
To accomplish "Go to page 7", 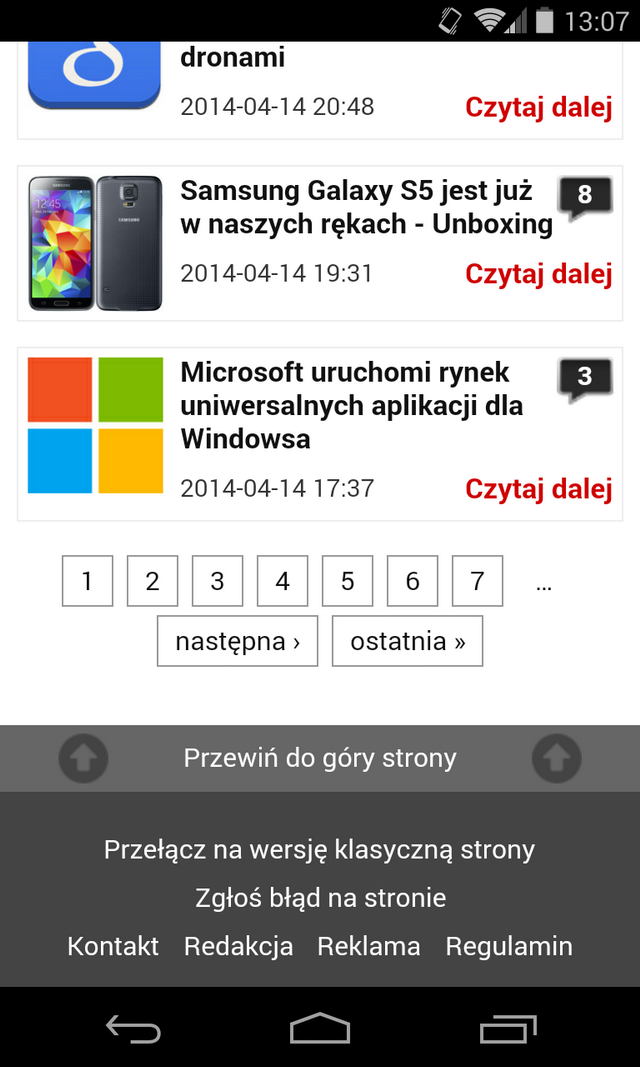I will pos(477,580).
